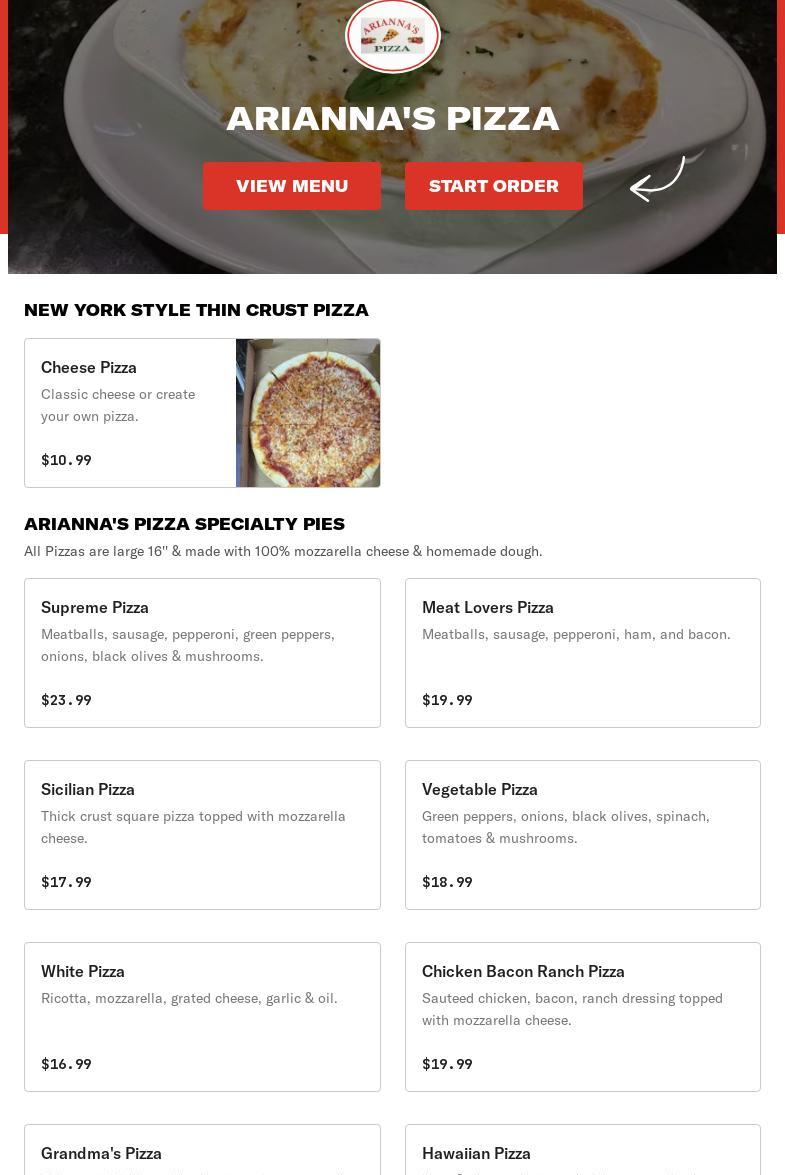785x1175 pixels.
Task: Pick the Vegetable Pizza card
Action: (582, 834)
